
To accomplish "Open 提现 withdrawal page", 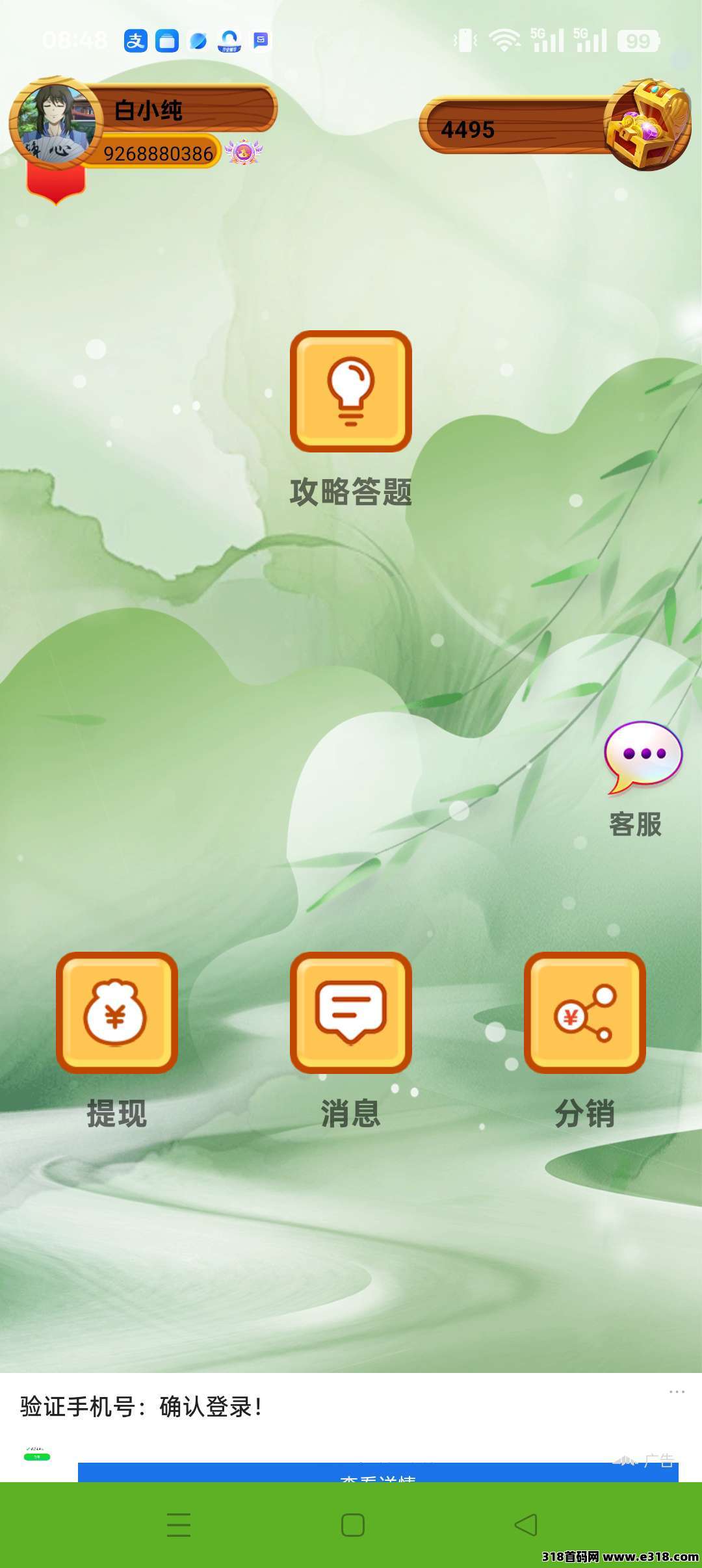I will pyautogui.click(x=117, y=1013).
